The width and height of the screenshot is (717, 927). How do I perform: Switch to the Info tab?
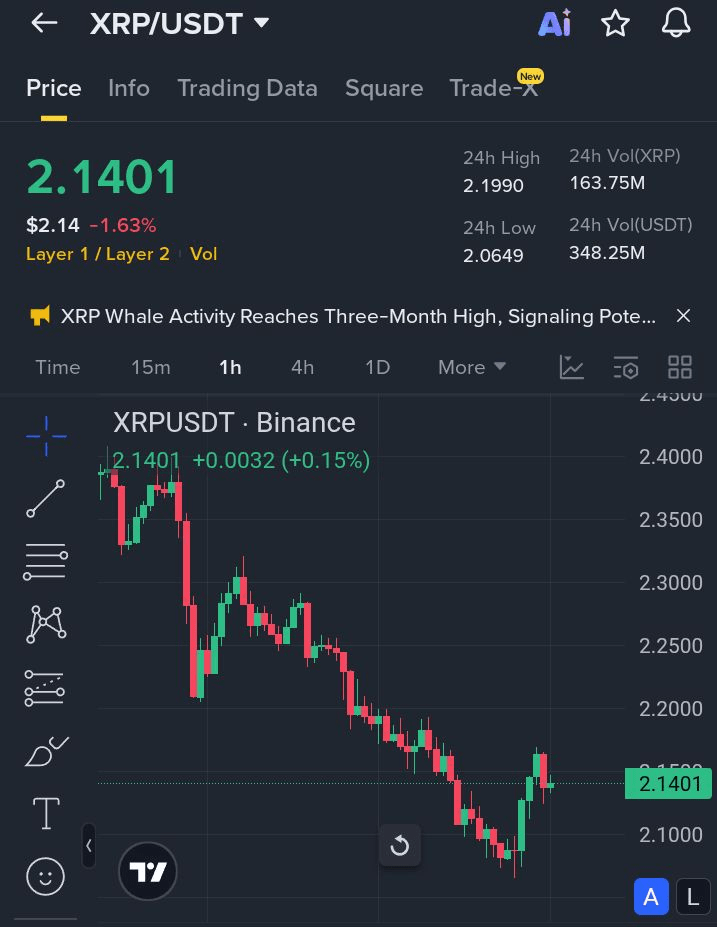pyautogui.click(x=129, y=88)
